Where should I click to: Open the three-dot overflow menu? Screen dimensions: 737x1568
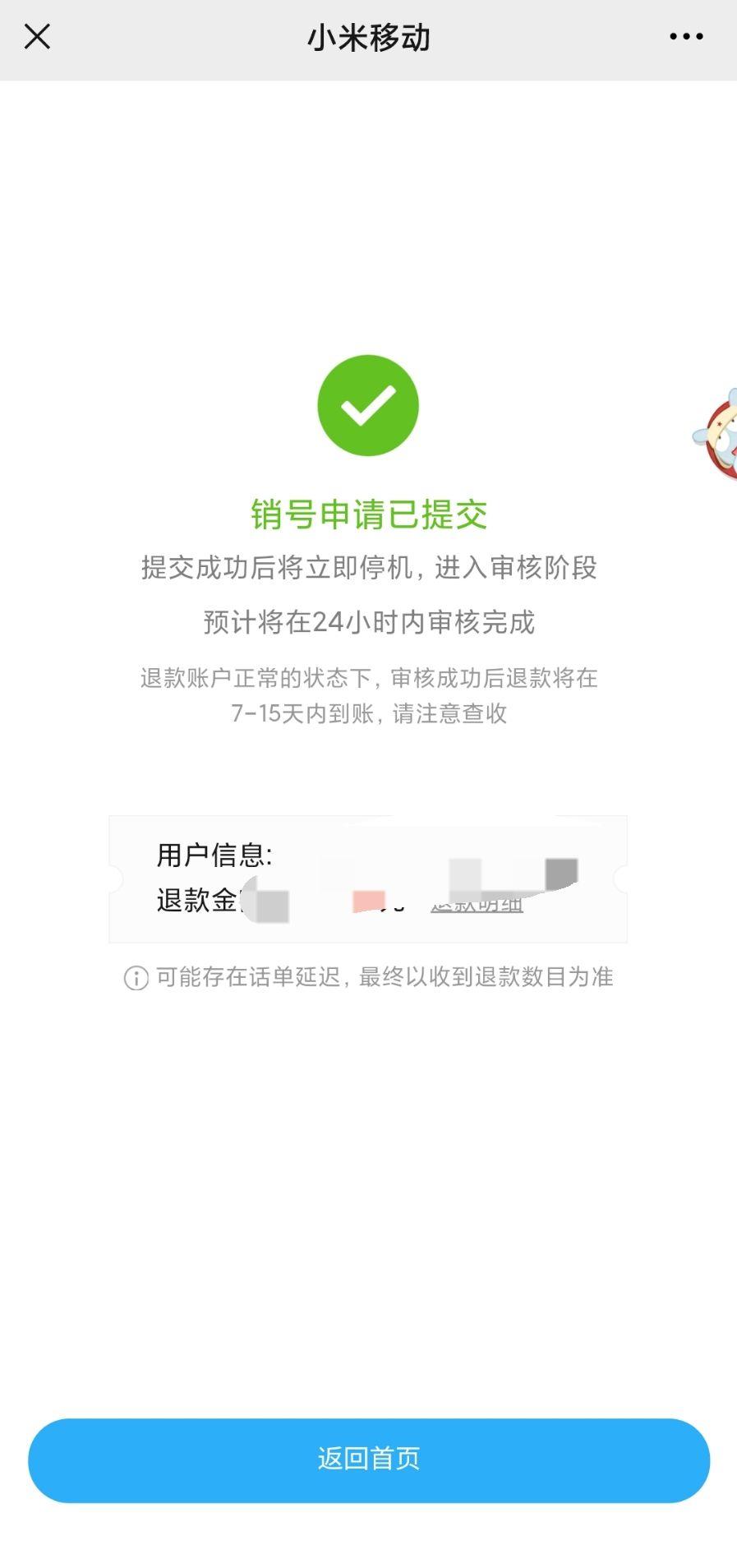686,37
